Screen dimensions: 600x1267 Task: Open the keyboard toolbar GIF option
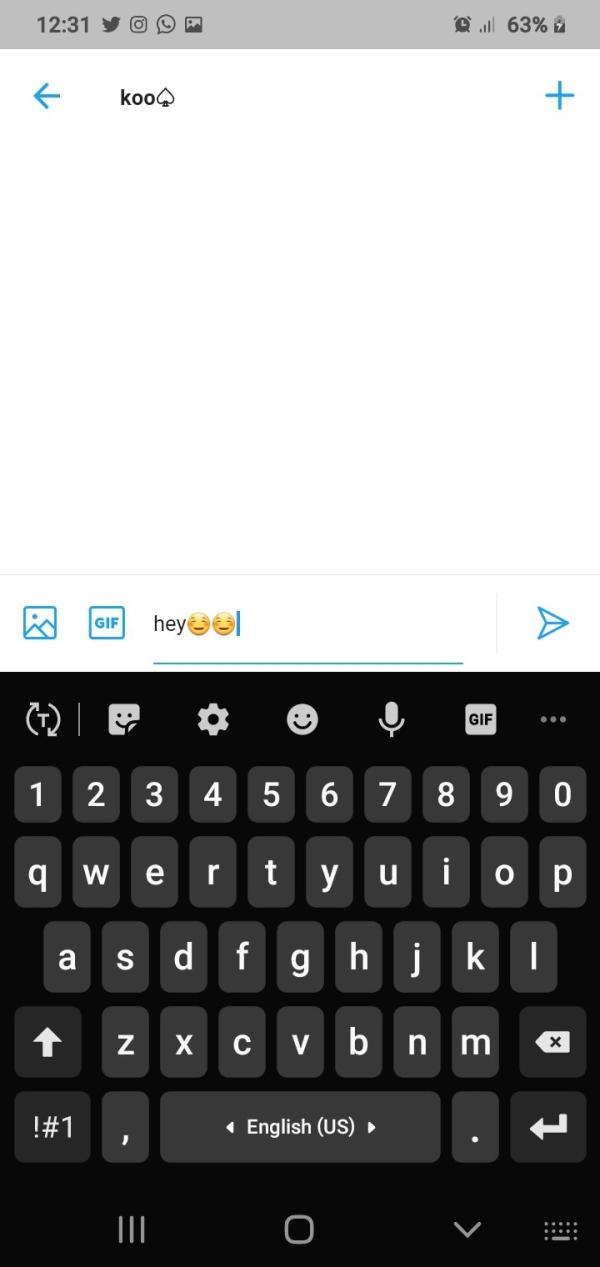tap(480, 719)
